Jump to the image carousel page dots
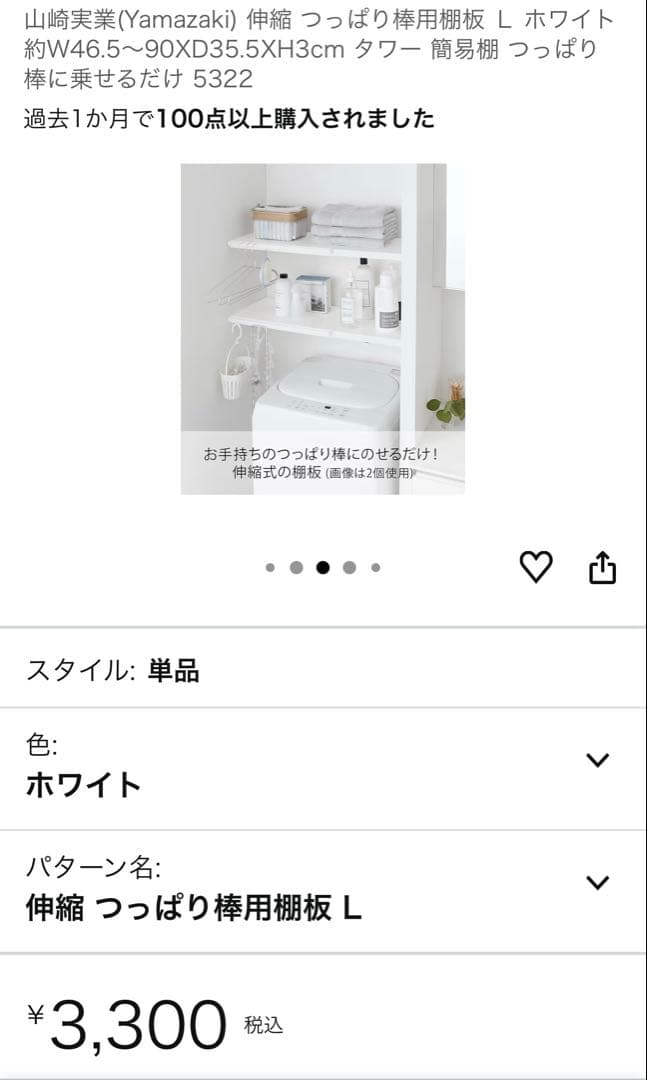 tap(322, 567)
